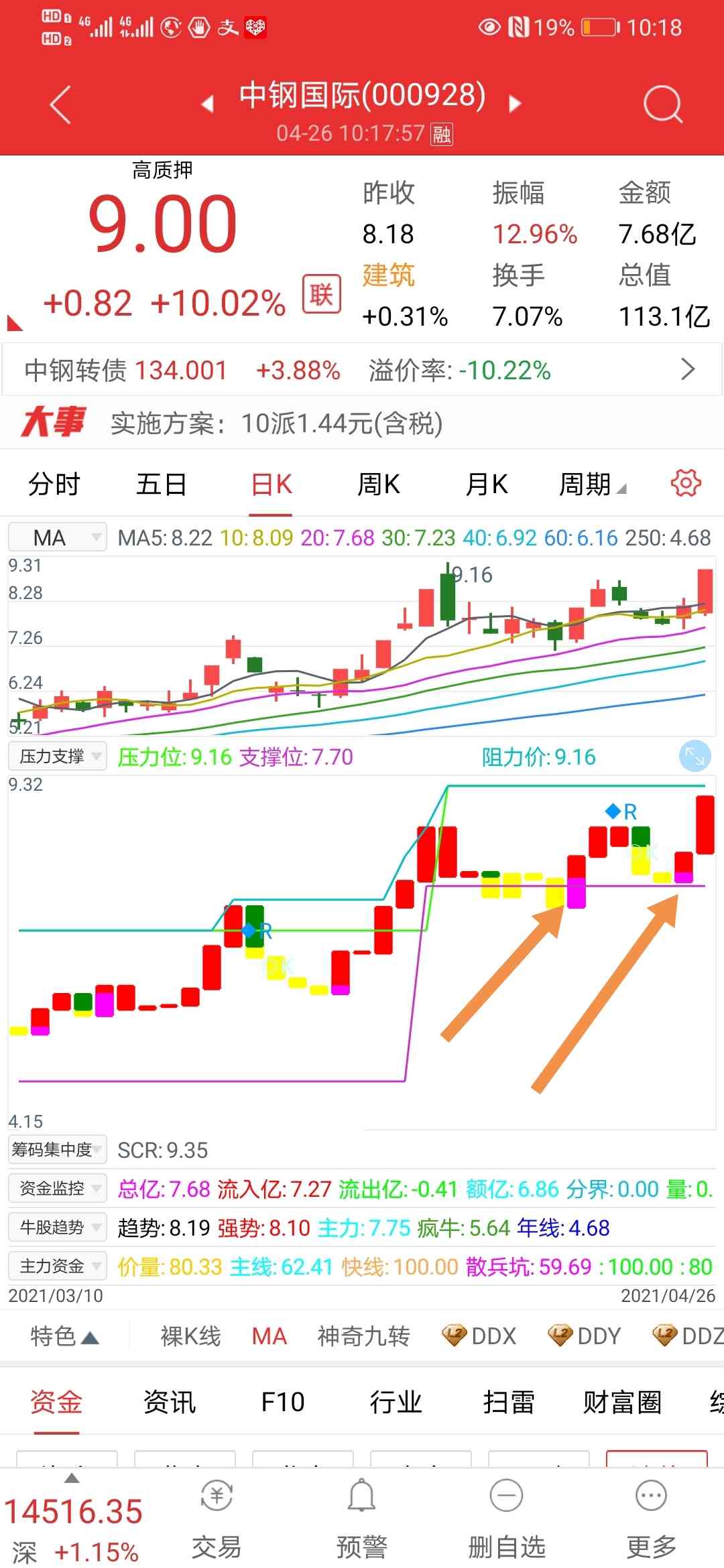Screen dimensions: 724x1568
Task: Switch to the 周K chart tab
Action: pyautogui.click(x=378, y=484)
